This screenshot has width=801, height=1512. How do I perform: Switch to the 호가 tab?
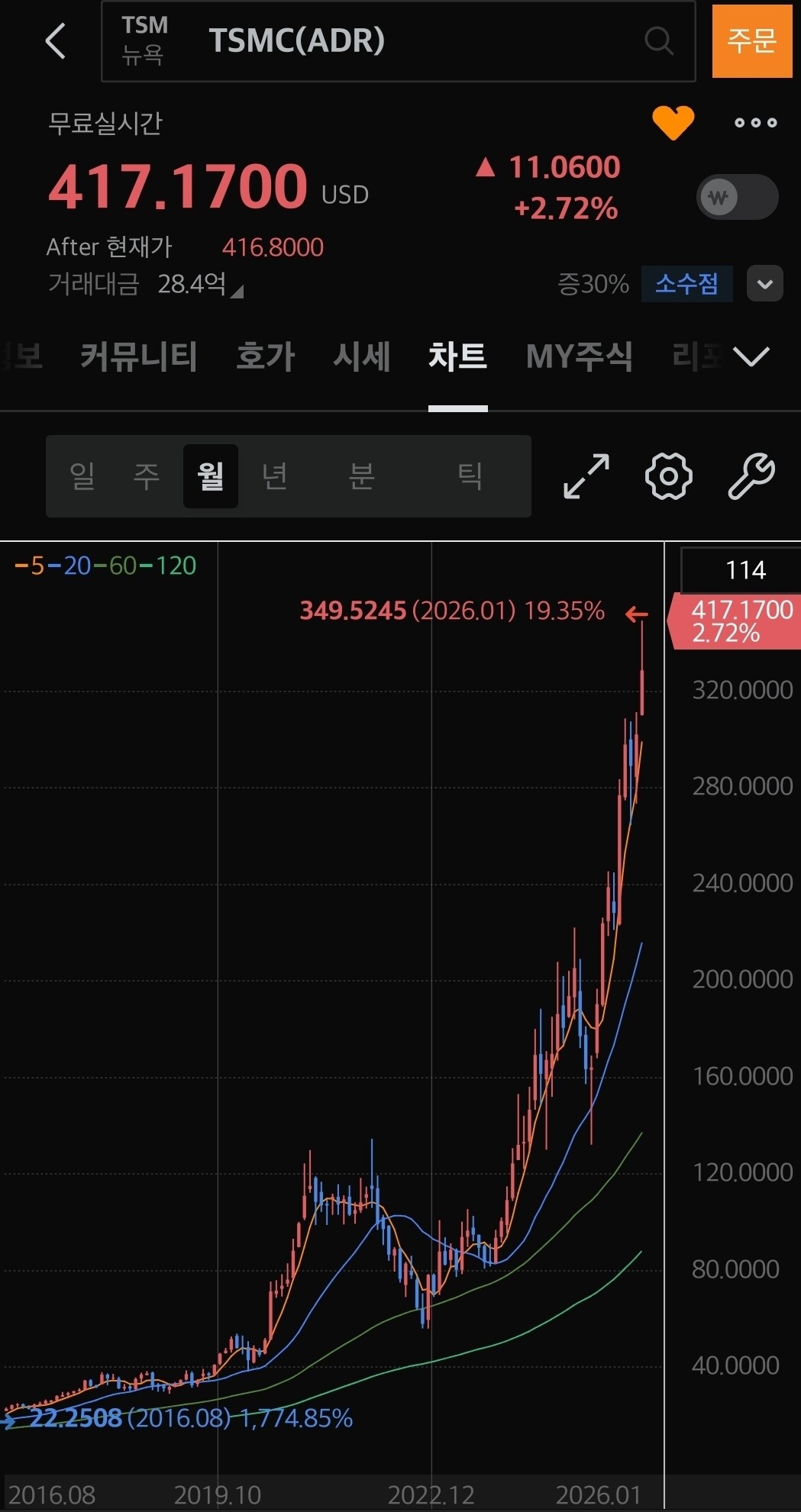point(265,356)
